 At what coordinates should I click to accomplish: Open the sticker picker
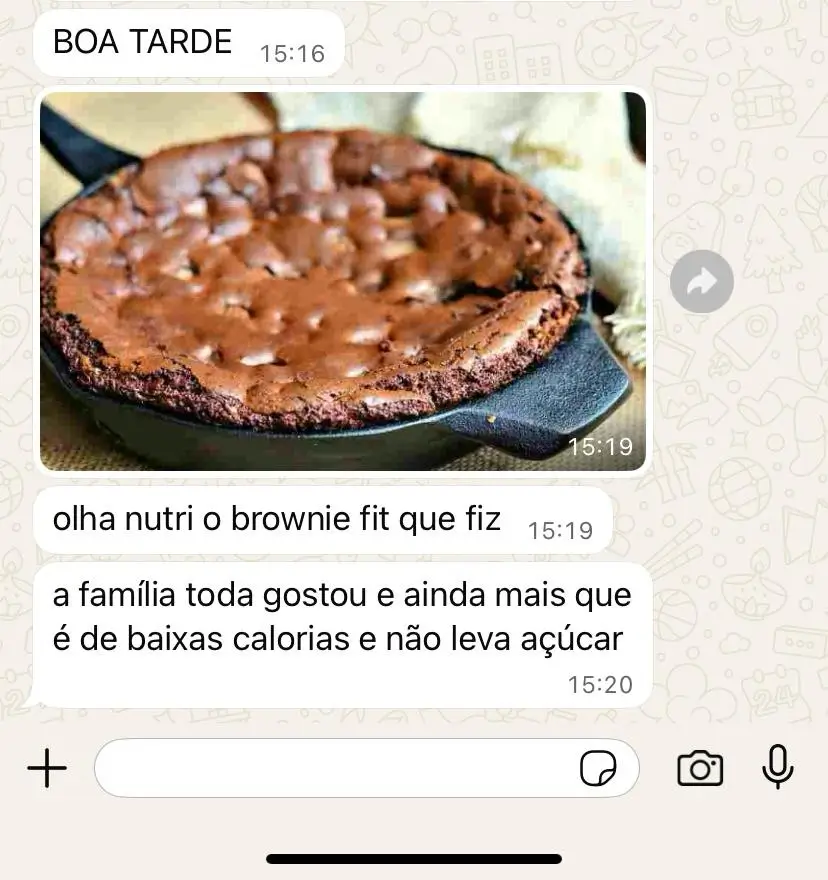[598, 768]
